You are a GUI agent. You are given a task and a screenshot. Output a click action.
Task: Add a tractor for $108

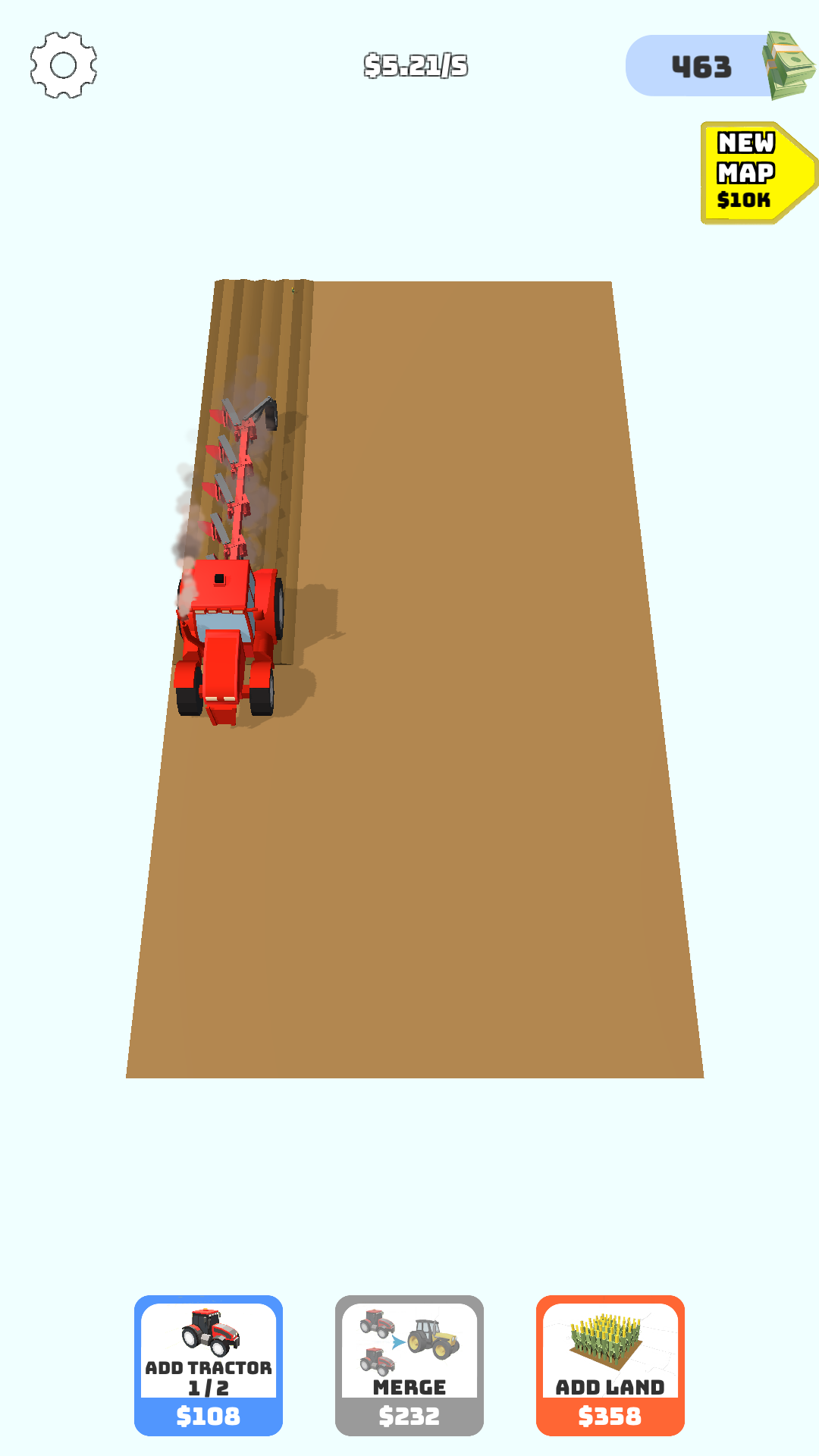click(x=209, y=1365)
